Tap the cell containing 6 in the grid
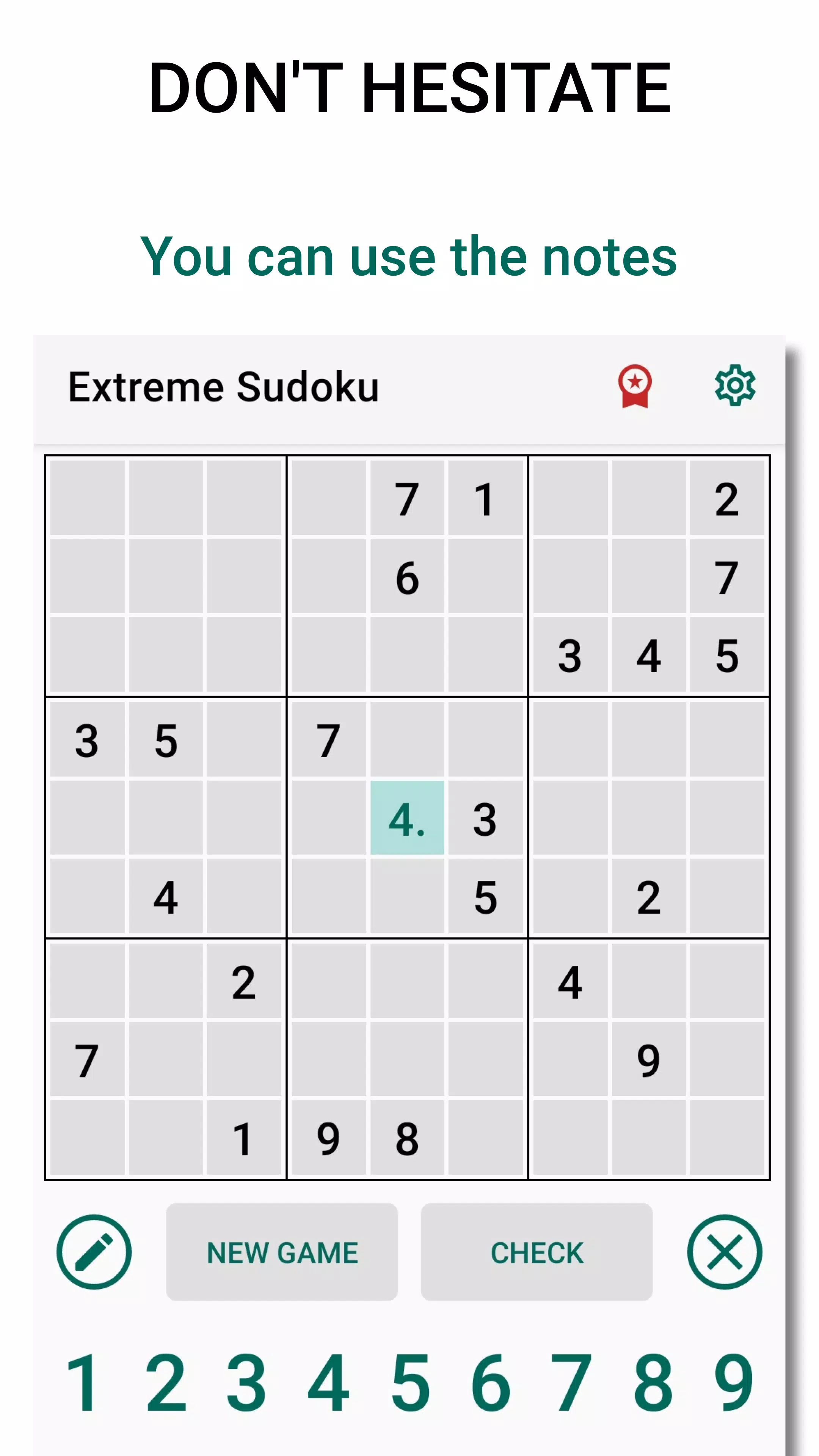819x1456 pixels. point(408,577)
